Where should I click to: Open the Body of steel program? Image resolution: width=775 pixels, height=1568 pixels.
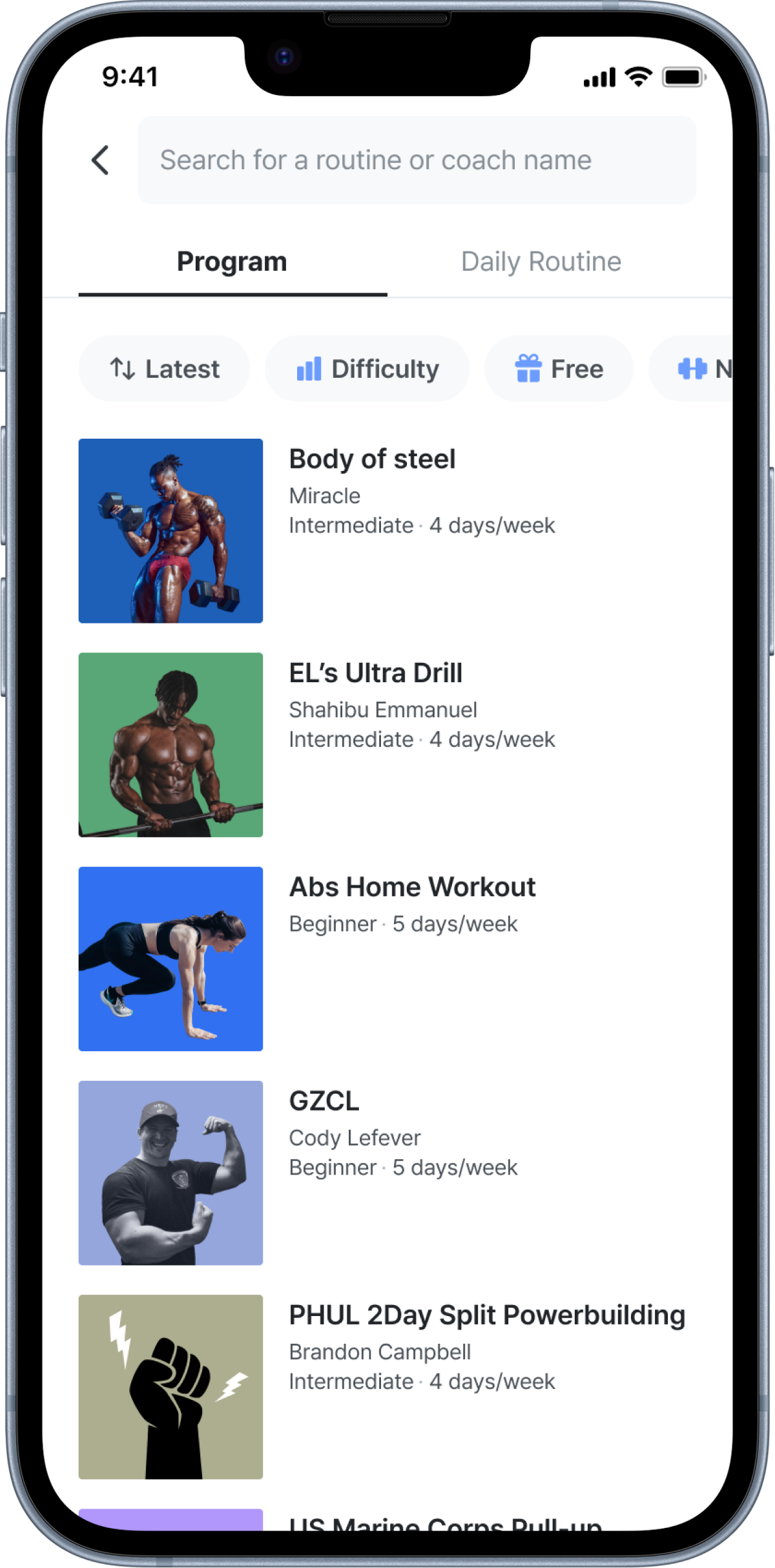pyautogui.click(x=372, y=460)
